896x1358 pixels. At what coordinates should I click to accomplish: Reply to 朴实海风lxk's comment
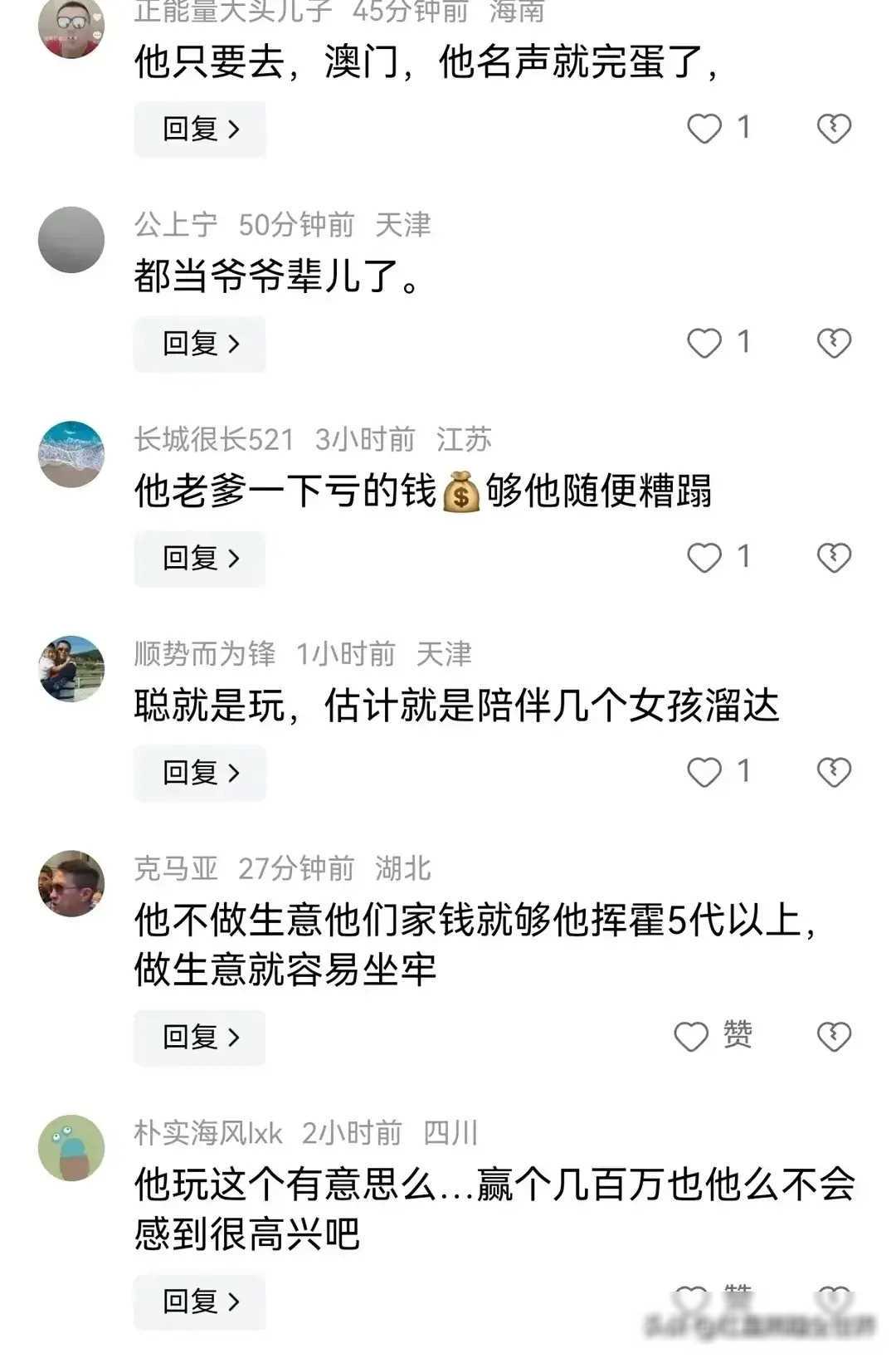pyautogui.click(x=200, y=1301)
